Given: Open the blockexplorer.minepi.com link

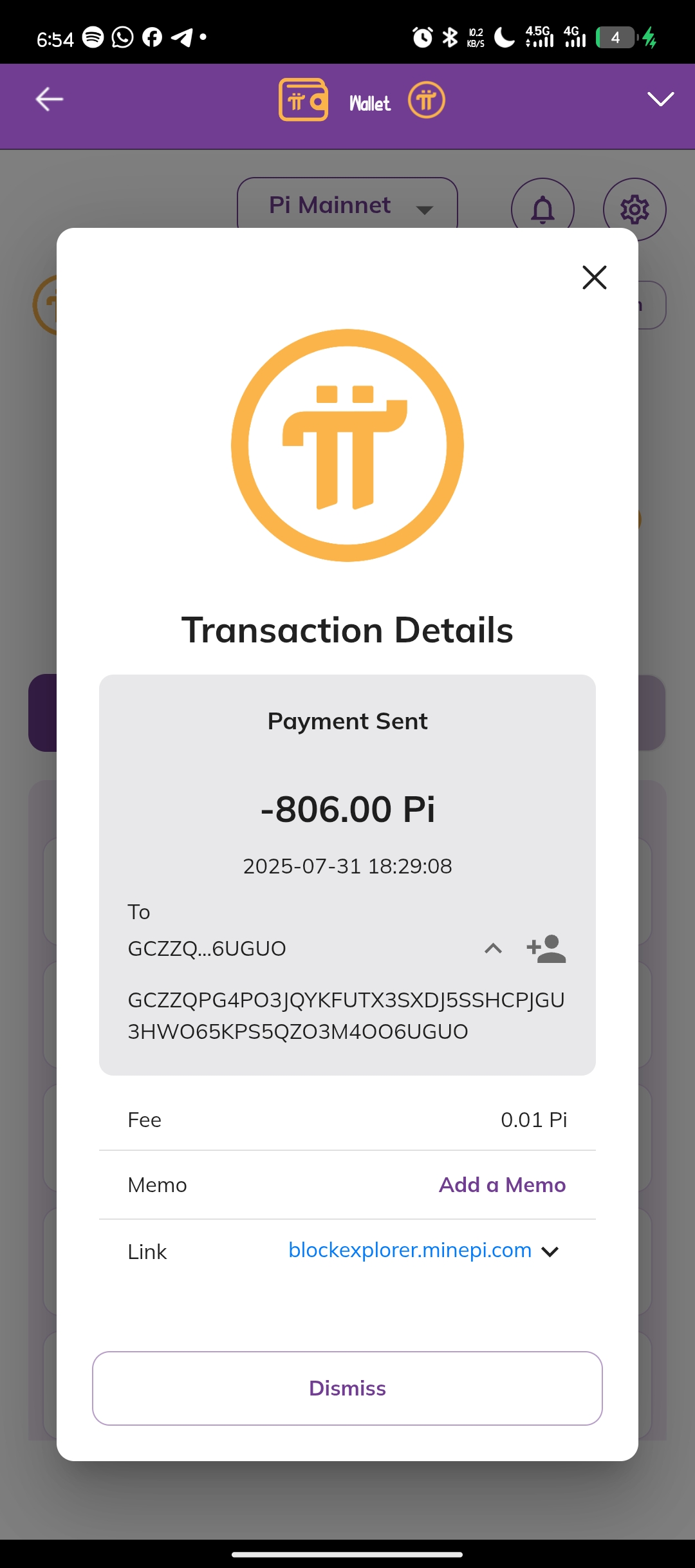Looking at the screenshot, I should 410,1250.
